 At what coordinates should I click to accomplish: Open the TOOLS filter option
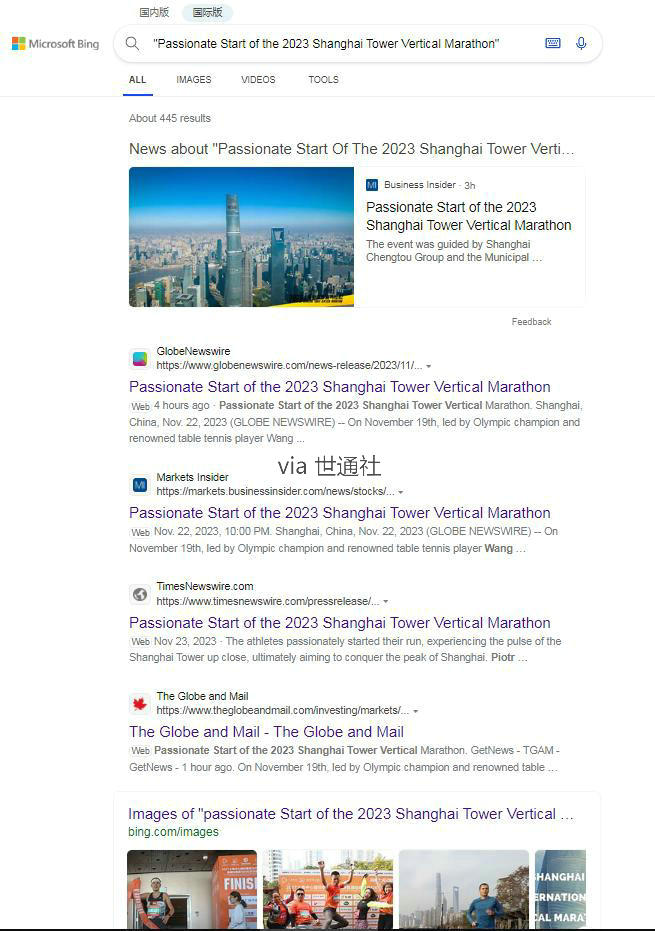(x=323, y=80)
